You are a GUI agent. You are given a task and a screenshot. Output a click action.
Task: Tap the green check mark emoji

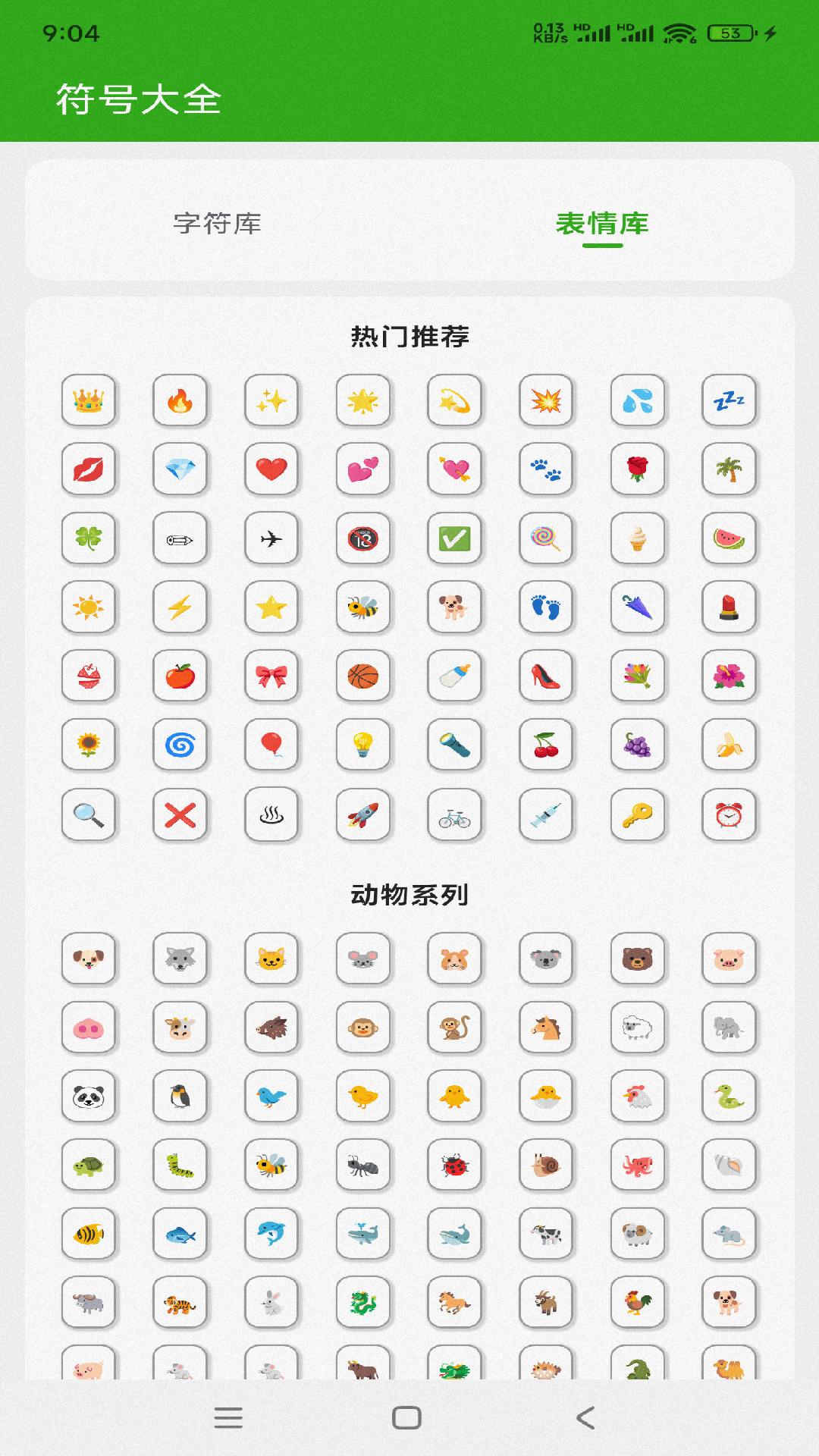tap(455, 539)
